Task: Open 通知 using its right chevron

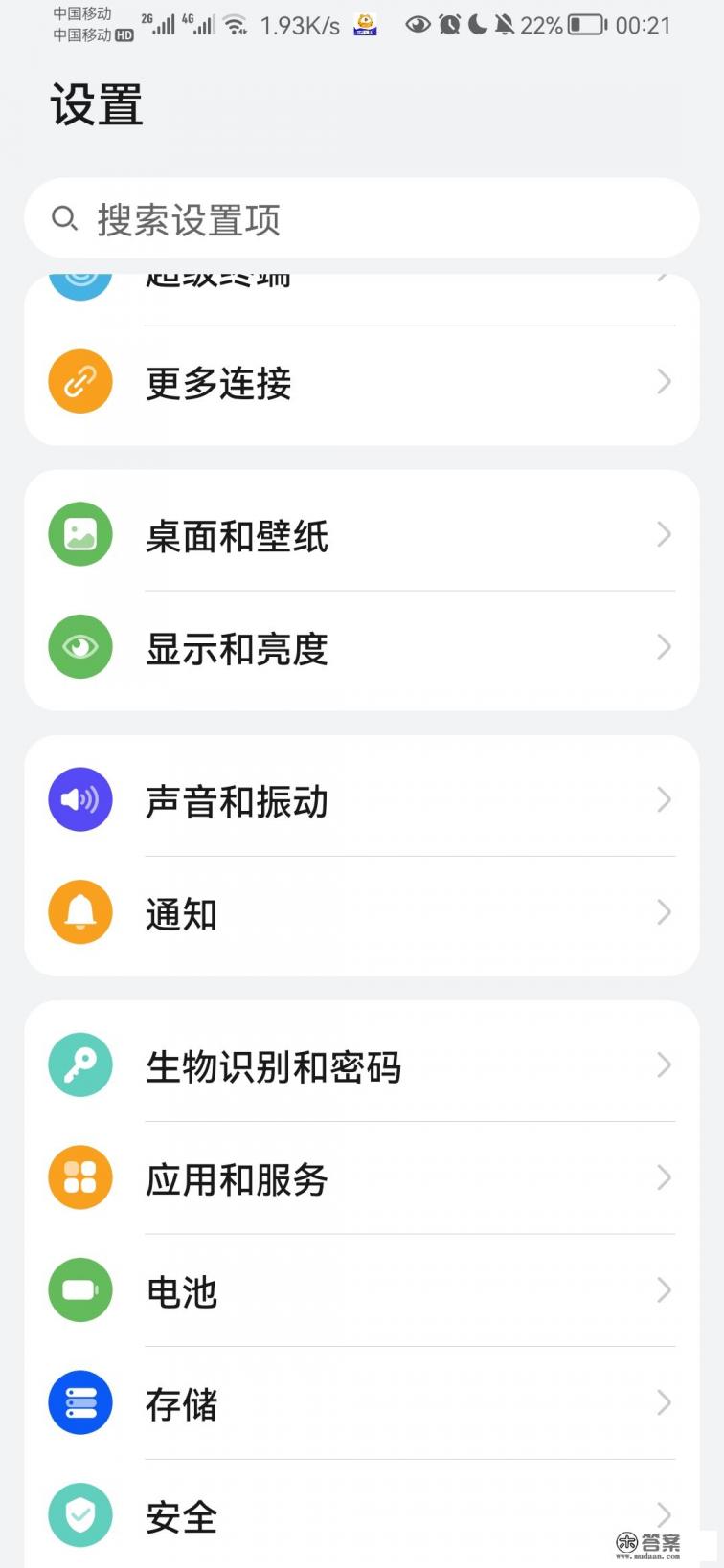Action: point(664,912)
